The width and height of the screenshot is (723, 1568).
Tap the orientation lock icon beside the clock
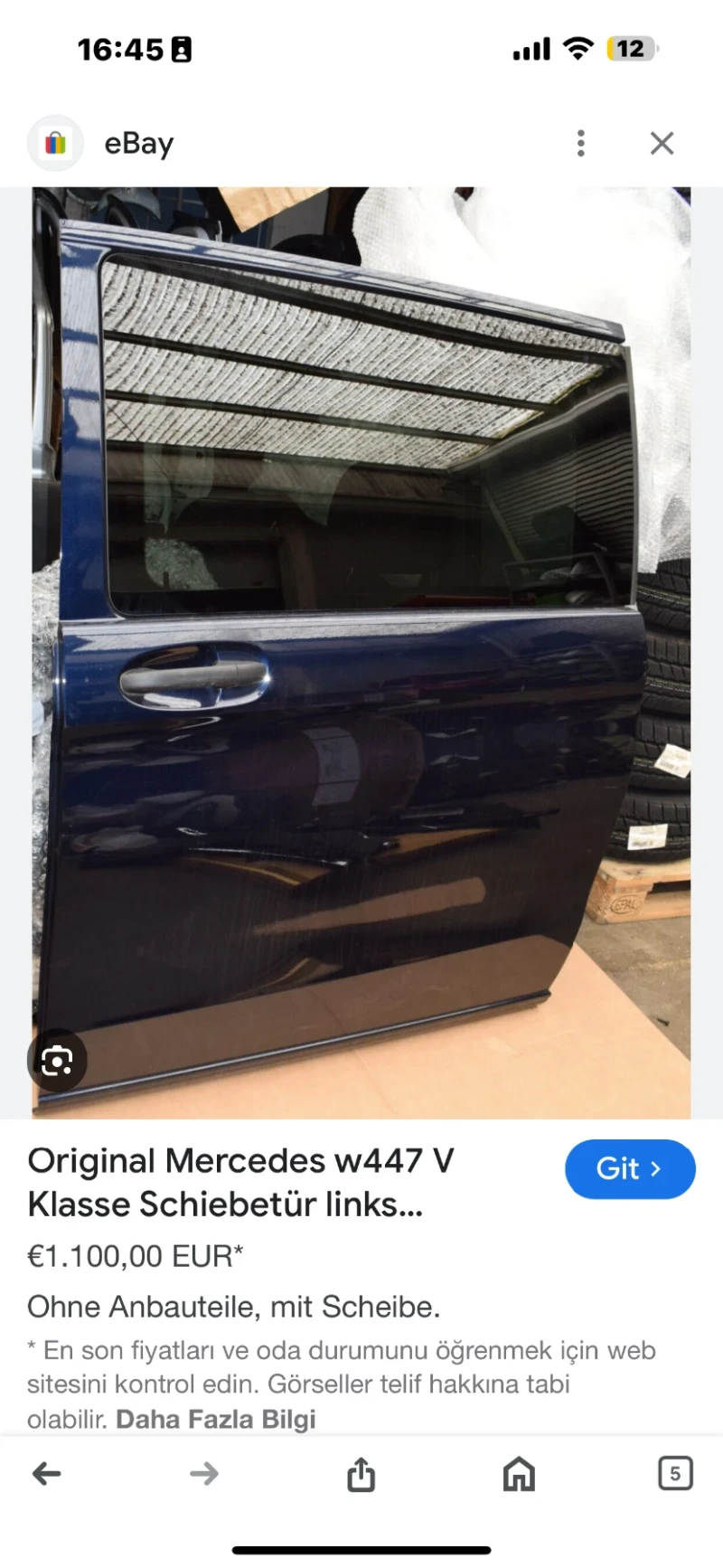pyautogui.click(x=183, y=49)
